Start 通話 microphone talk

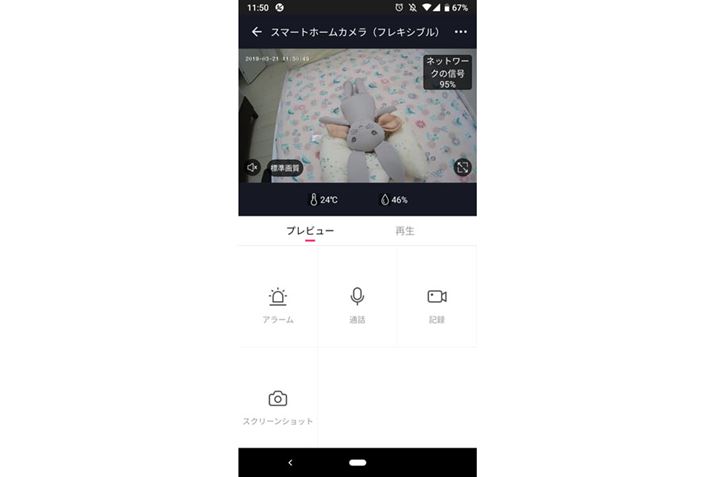tap(357, 304)
